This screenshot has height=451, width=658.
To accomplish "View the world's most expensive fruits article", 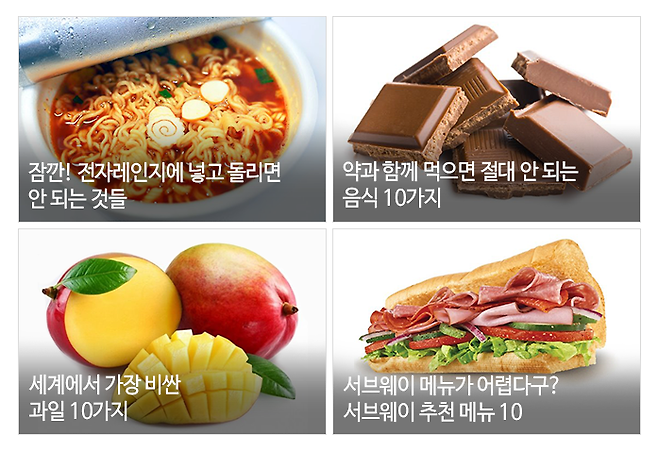I will (x=172, y=332).
